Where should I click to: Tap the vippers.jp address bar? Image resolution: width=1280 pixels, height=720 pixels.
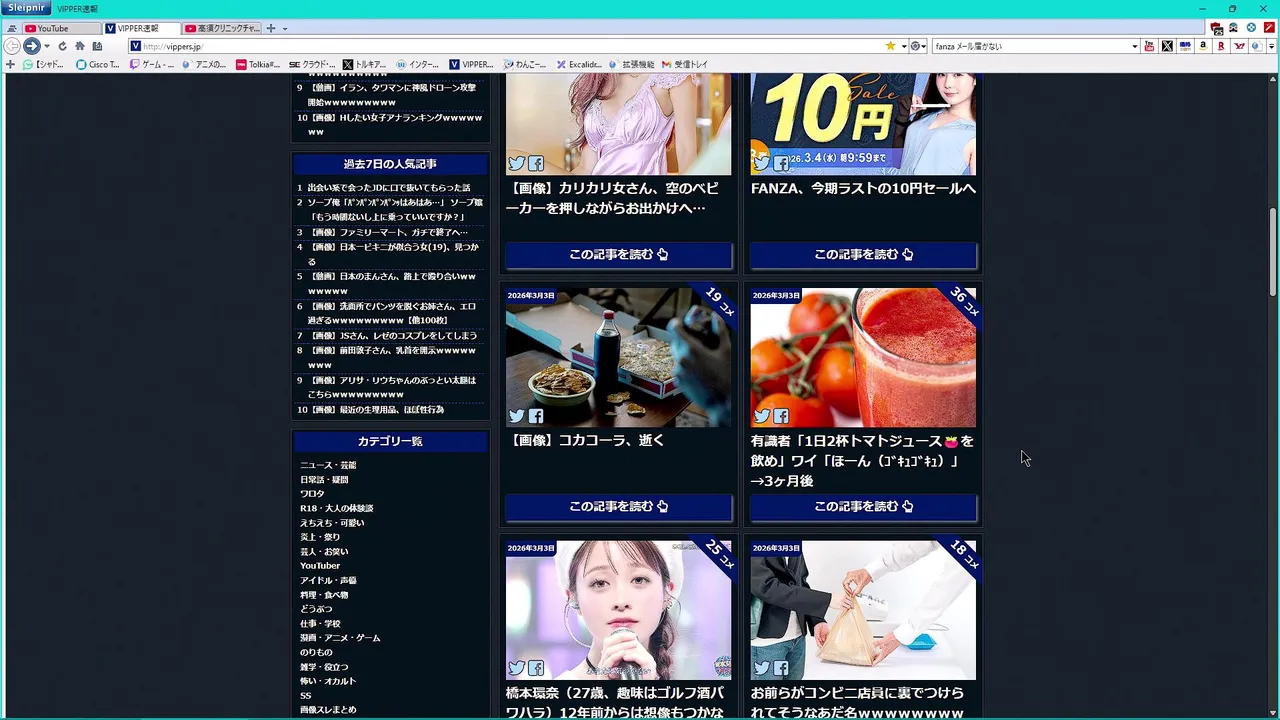500,46
